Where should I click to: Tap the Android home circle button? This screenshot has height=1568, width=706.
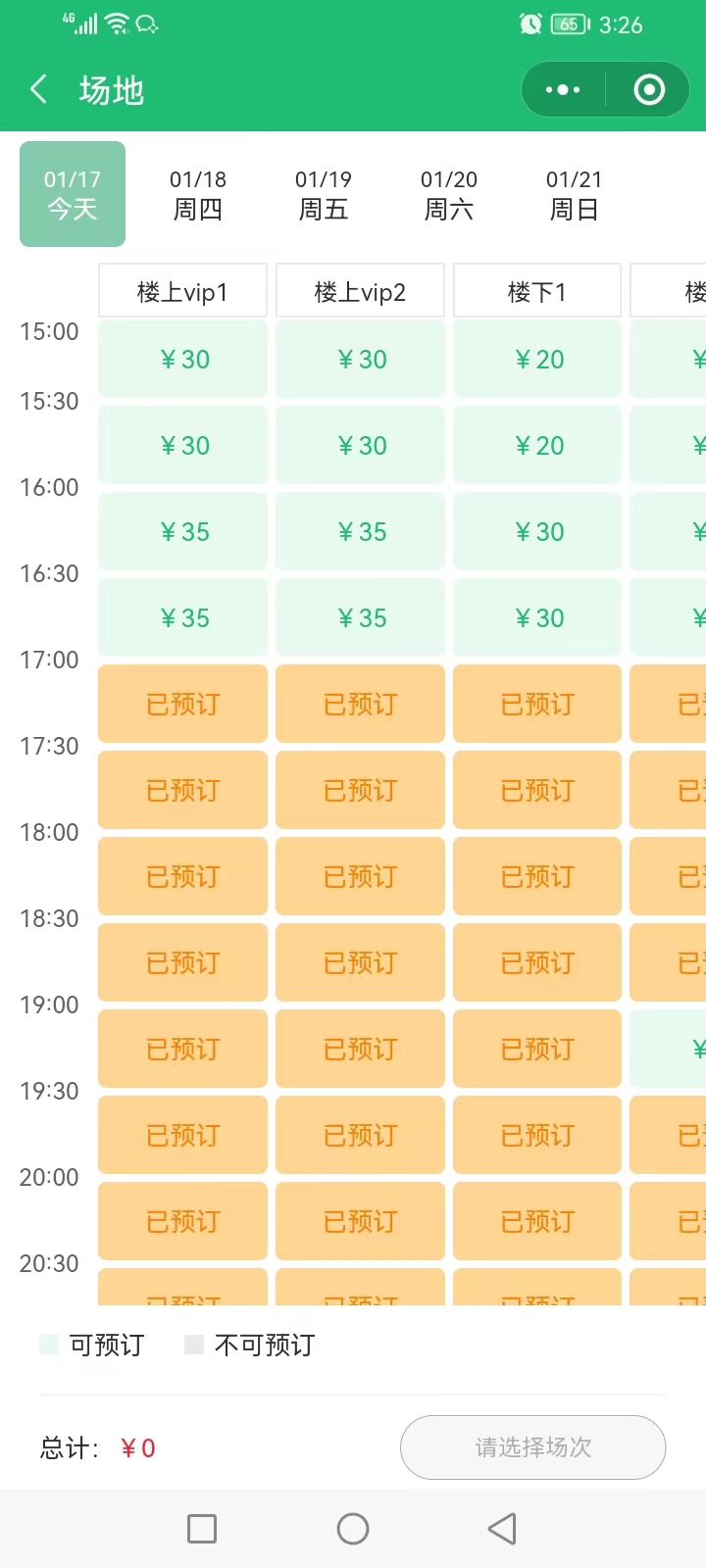(353, 1528)
